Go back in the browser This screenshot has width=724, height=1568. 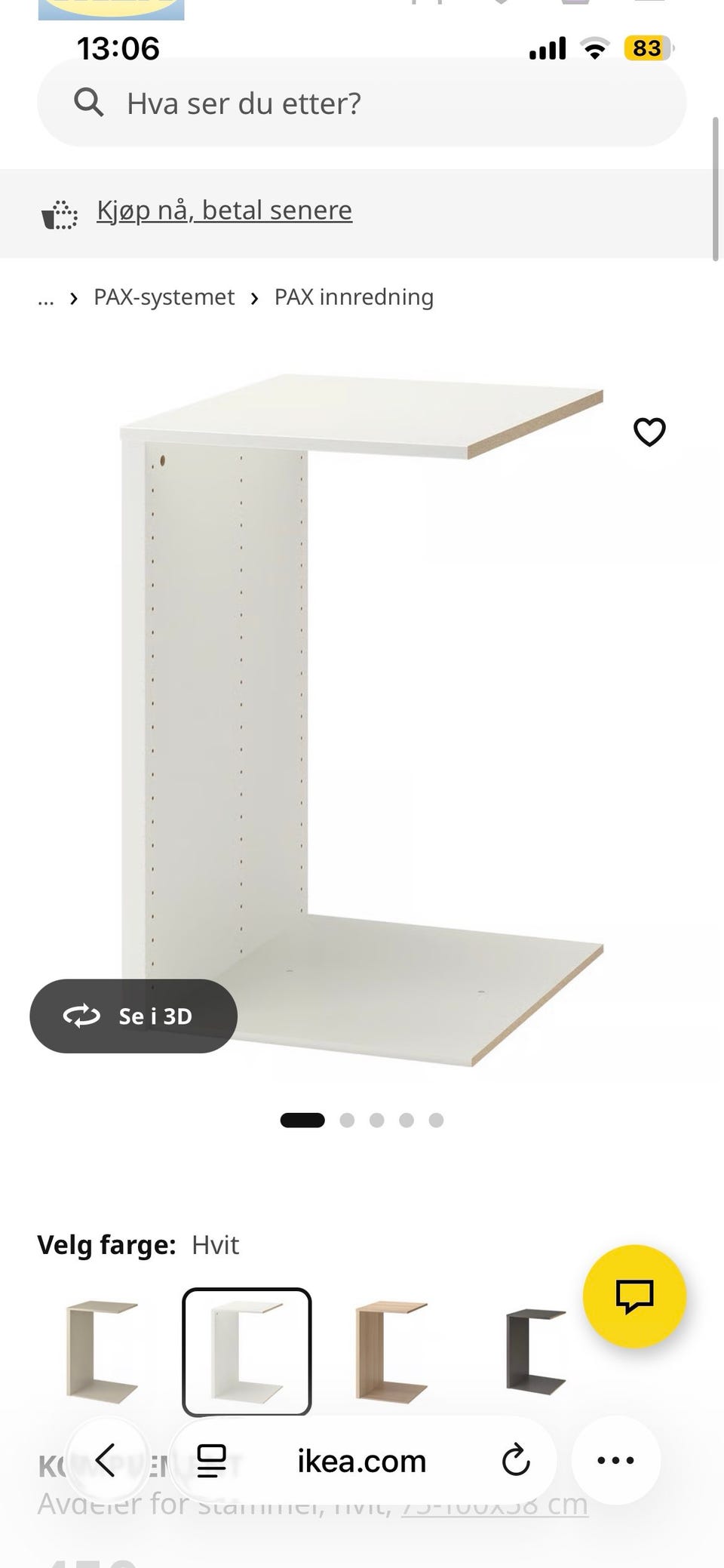pos(106,1460)
